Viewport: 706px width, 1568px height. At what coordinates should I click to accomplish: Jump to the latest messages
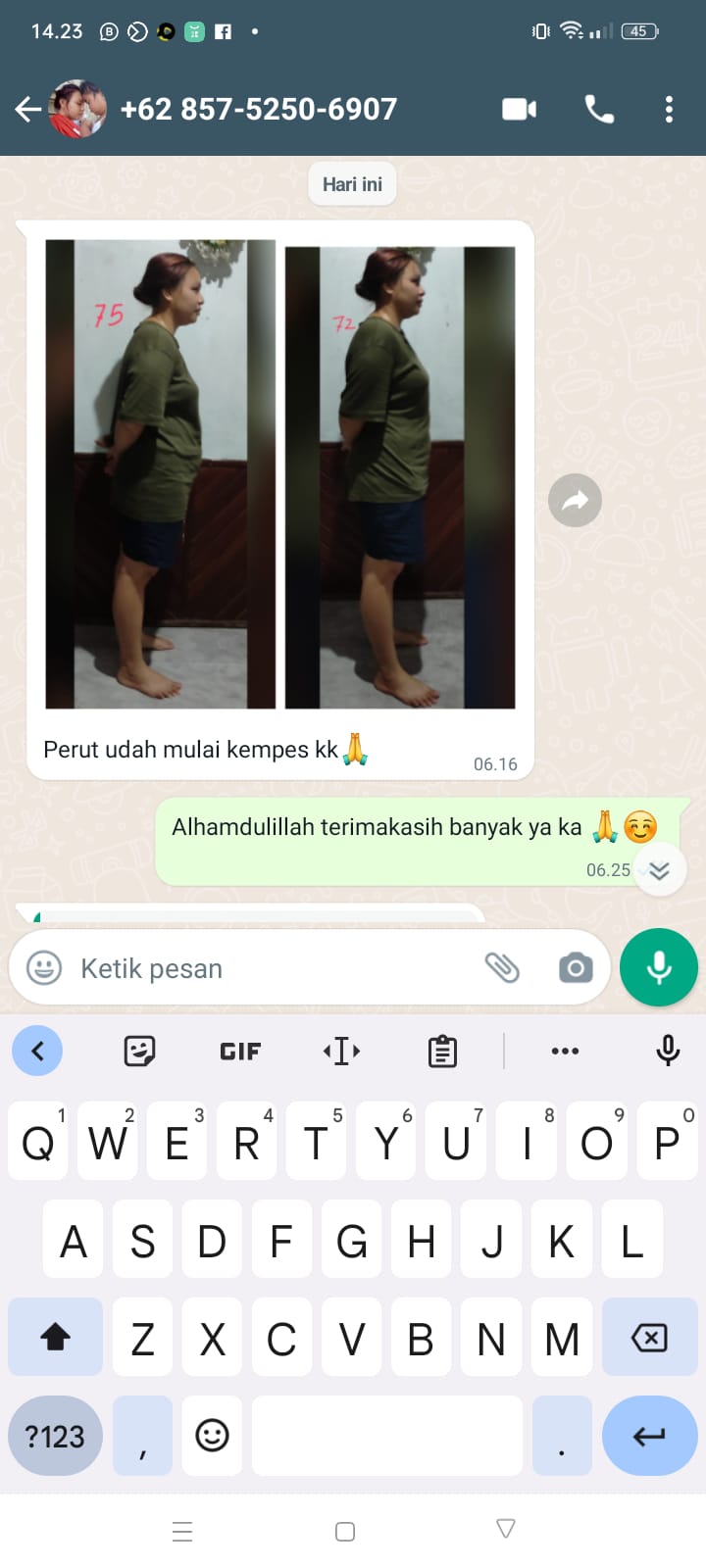tap(659, 870)
